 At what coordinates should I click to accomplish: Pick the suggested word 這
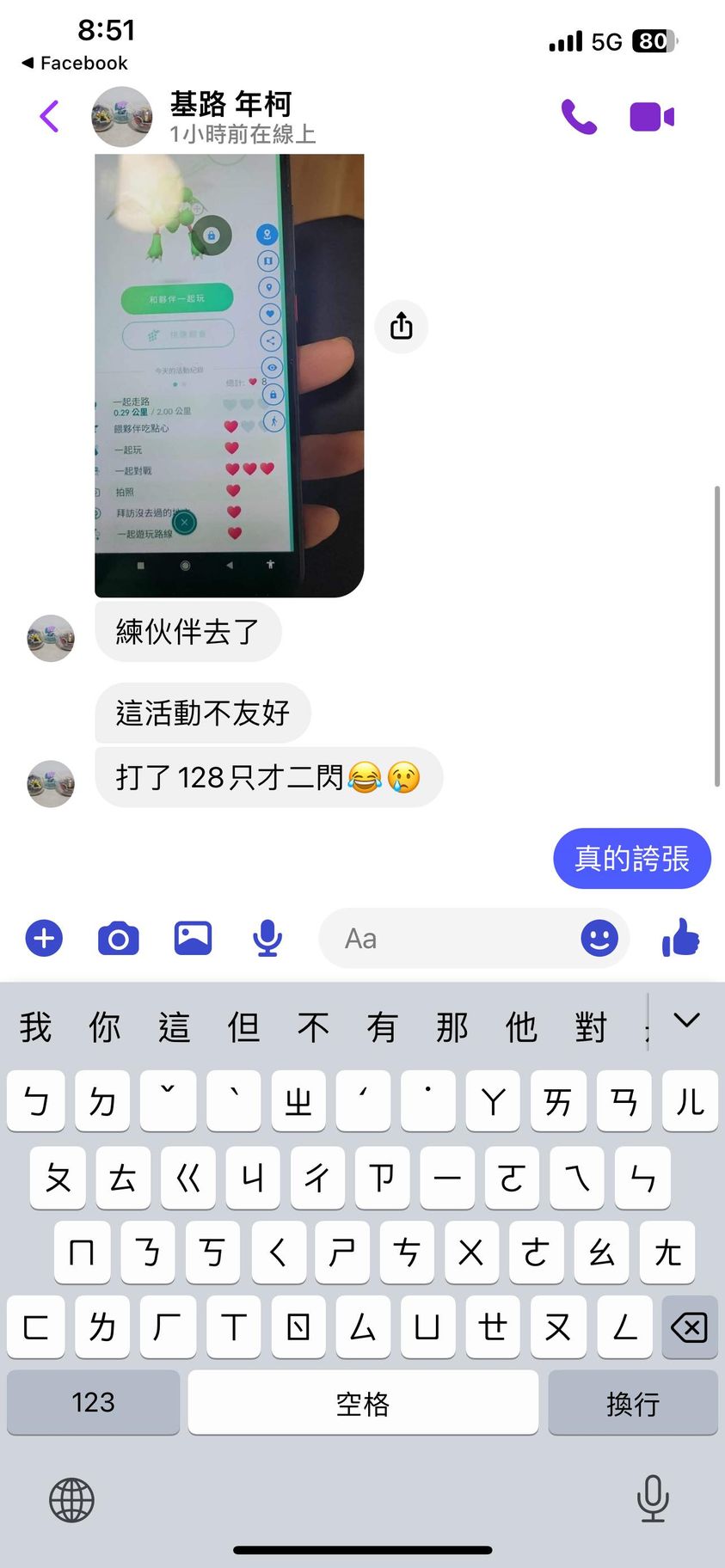pos(175,1027)
